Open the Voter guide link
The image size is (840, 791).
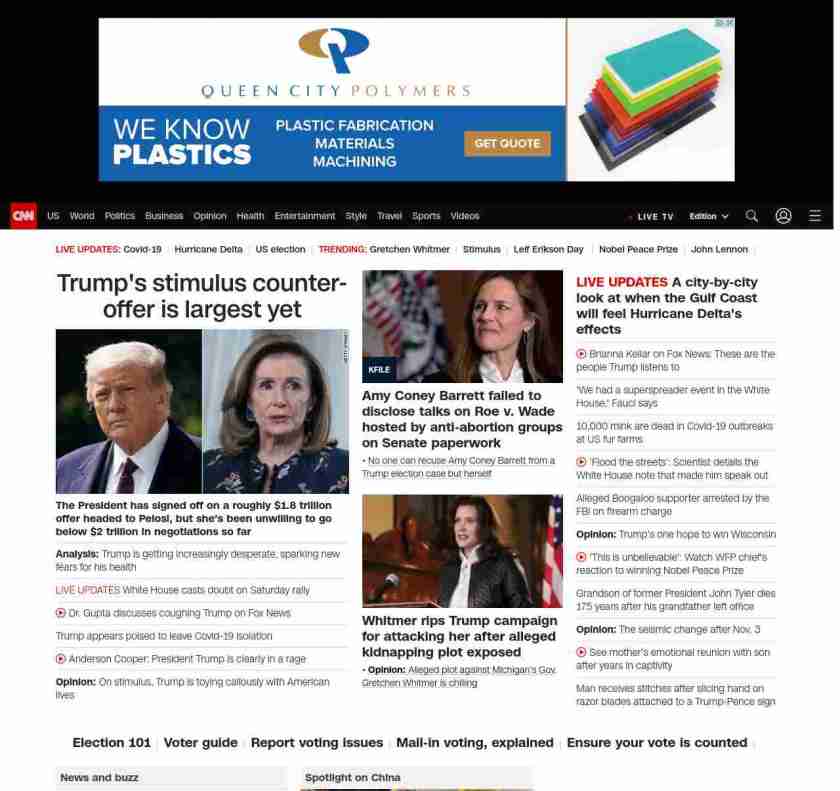tap(200, 743)
